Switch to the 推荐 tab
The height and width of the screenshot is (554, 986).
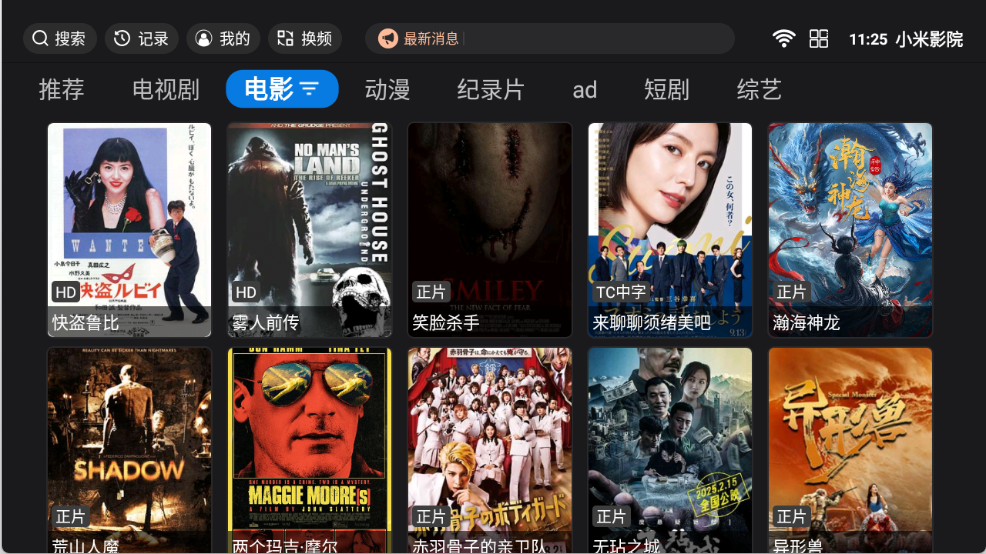[x=61, y=90]
